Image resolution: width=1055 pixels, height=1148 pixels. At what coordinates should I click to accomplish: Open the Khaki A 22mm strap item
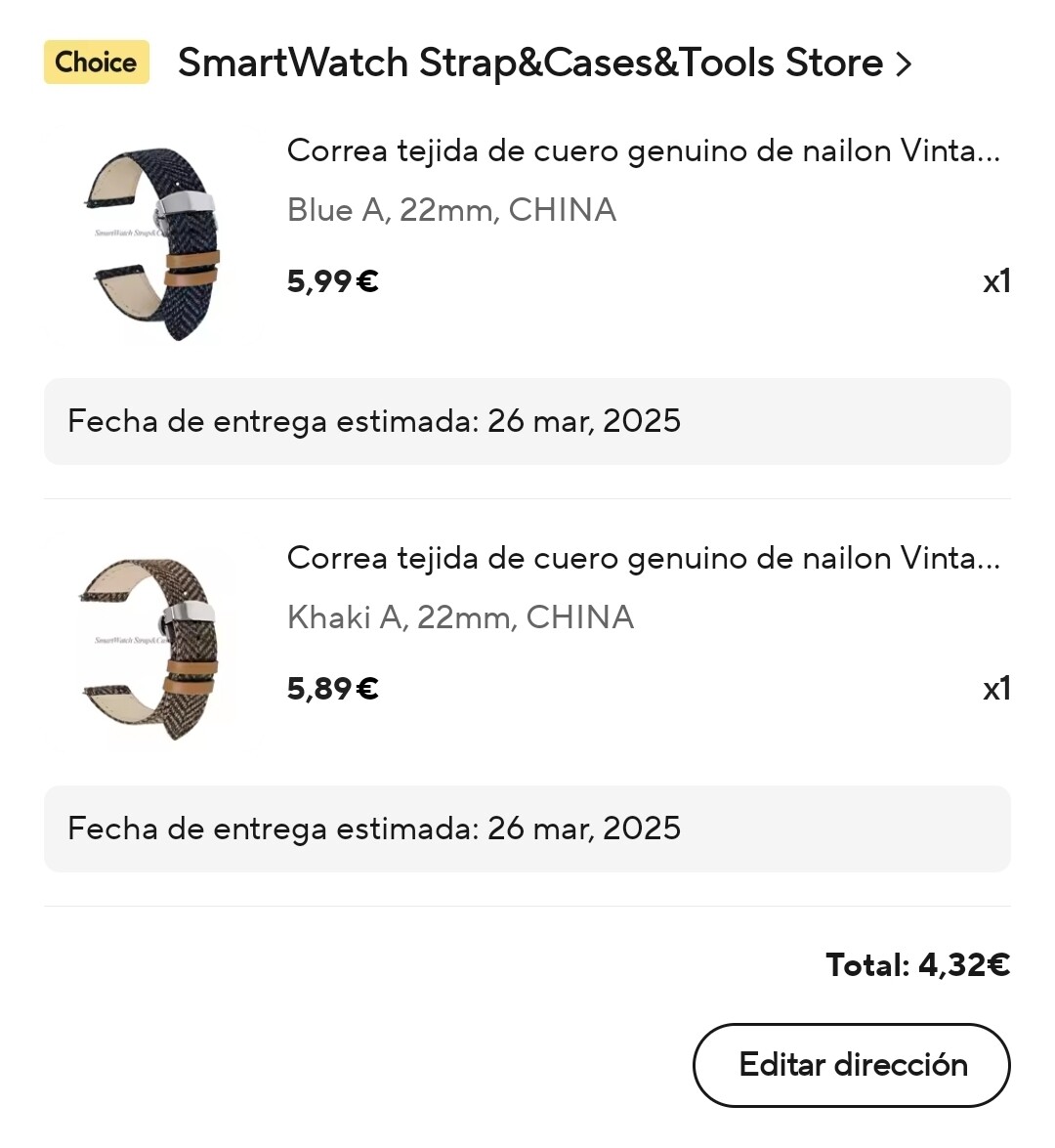[643, 559]
